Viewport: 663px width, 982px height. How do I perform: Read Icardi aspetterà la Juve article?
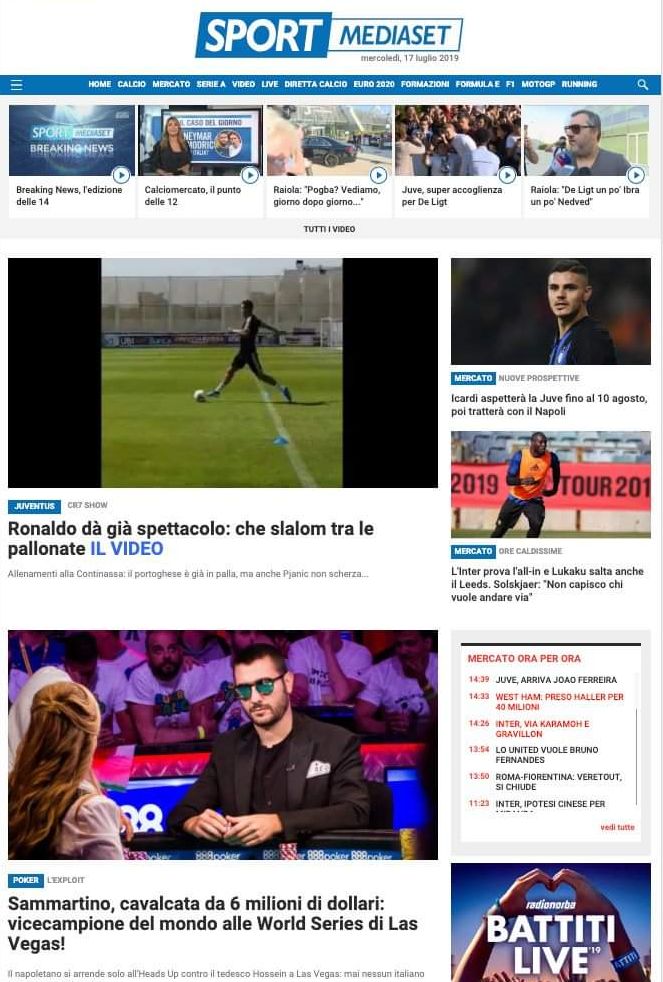point(549,404)
